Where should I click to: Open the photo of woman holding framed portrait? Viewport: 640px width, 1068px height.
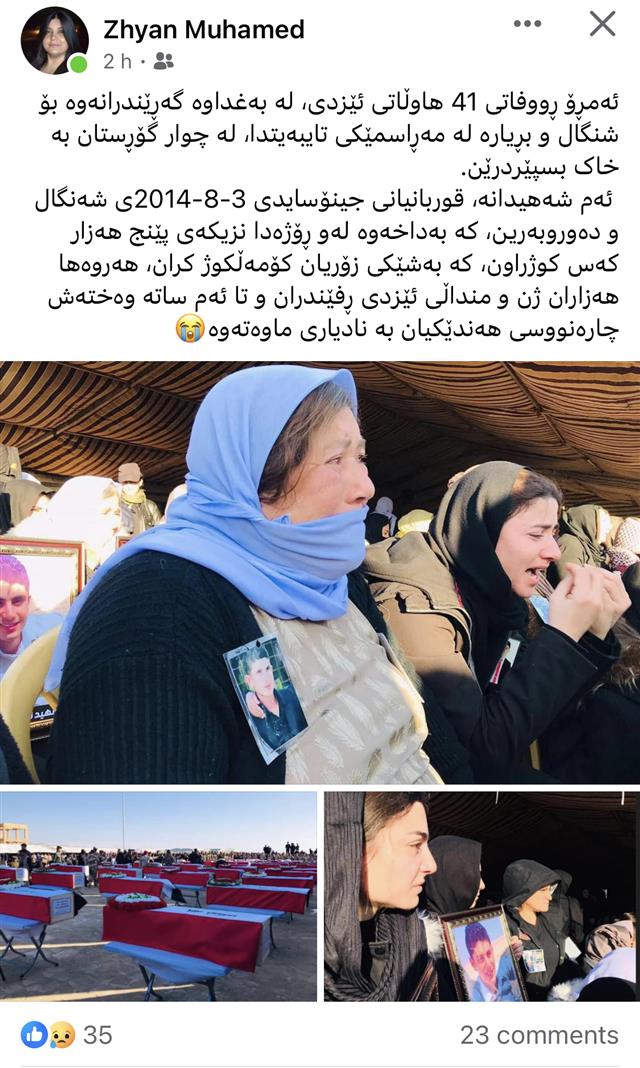481,896
